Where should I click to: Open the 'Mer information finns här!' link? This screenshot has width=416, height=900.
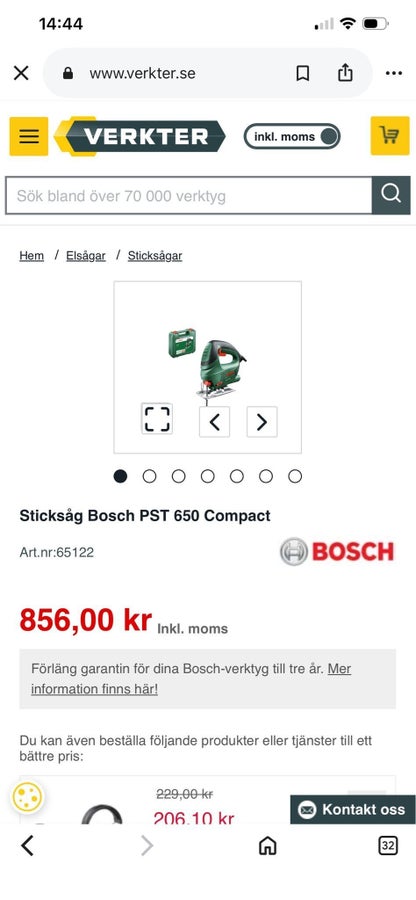tap(191, 679)
